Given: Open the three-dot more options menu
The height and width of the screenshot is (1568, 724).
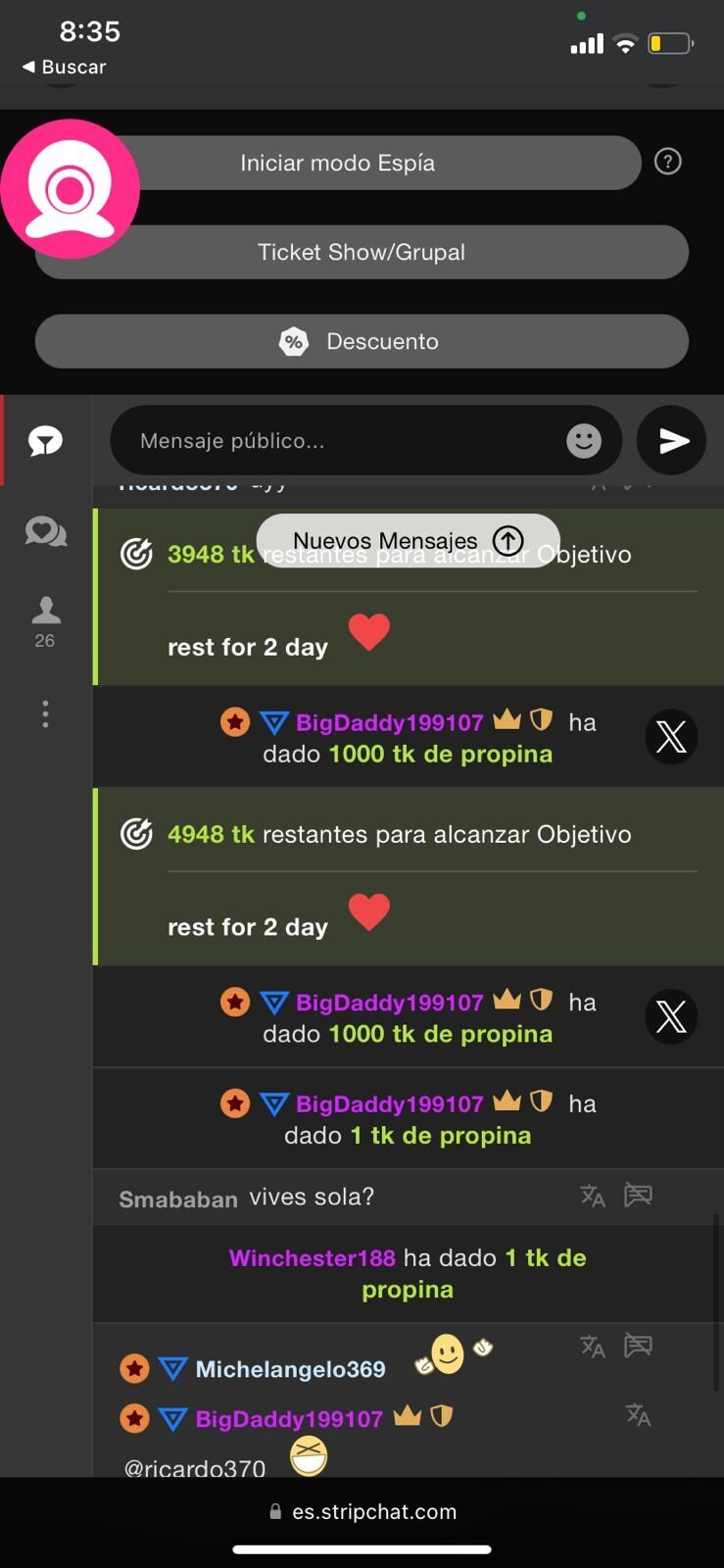Looking at the screenshot, I should (x=45, y=714).
